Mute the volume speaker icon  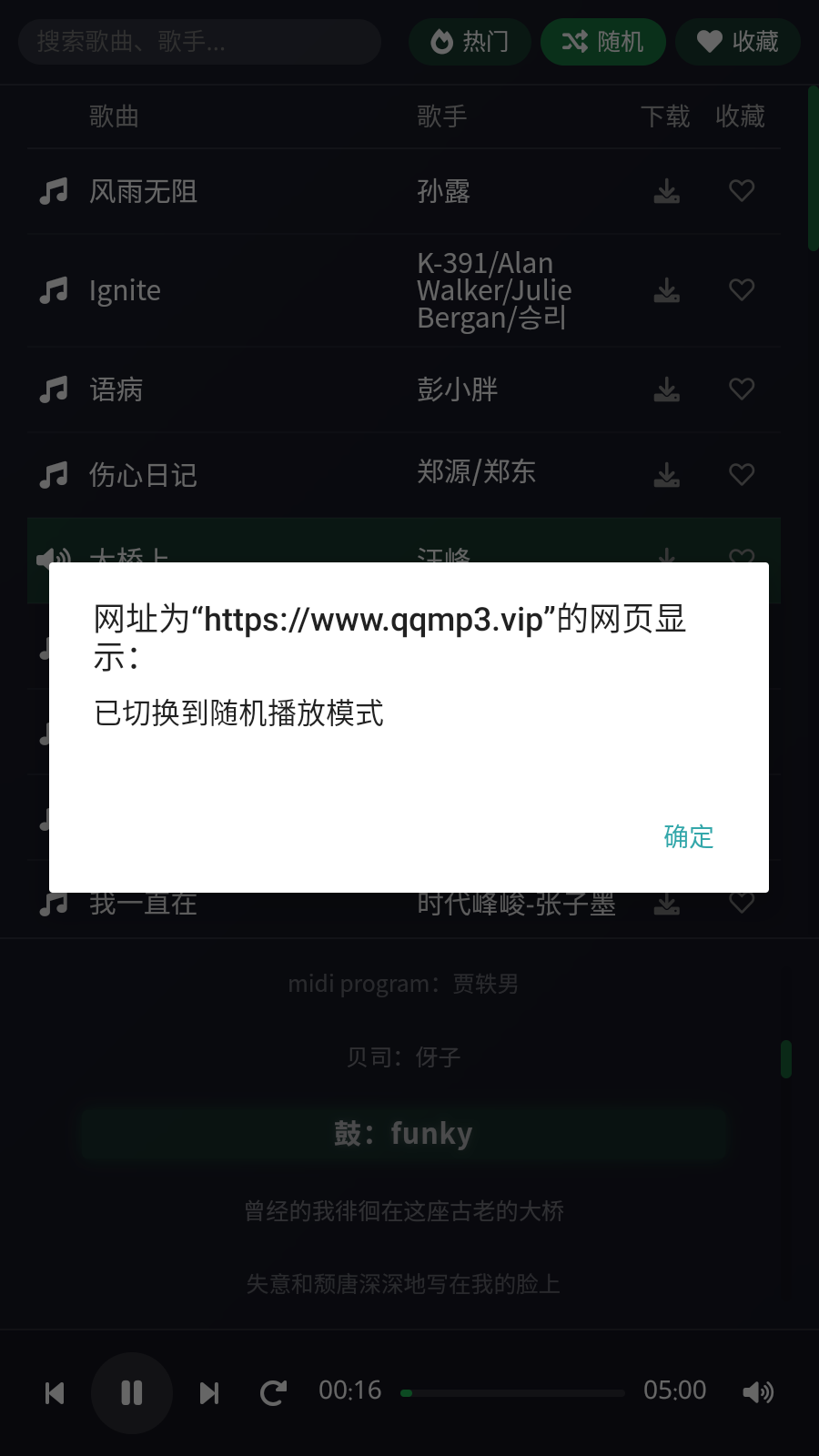point(758,1392)
